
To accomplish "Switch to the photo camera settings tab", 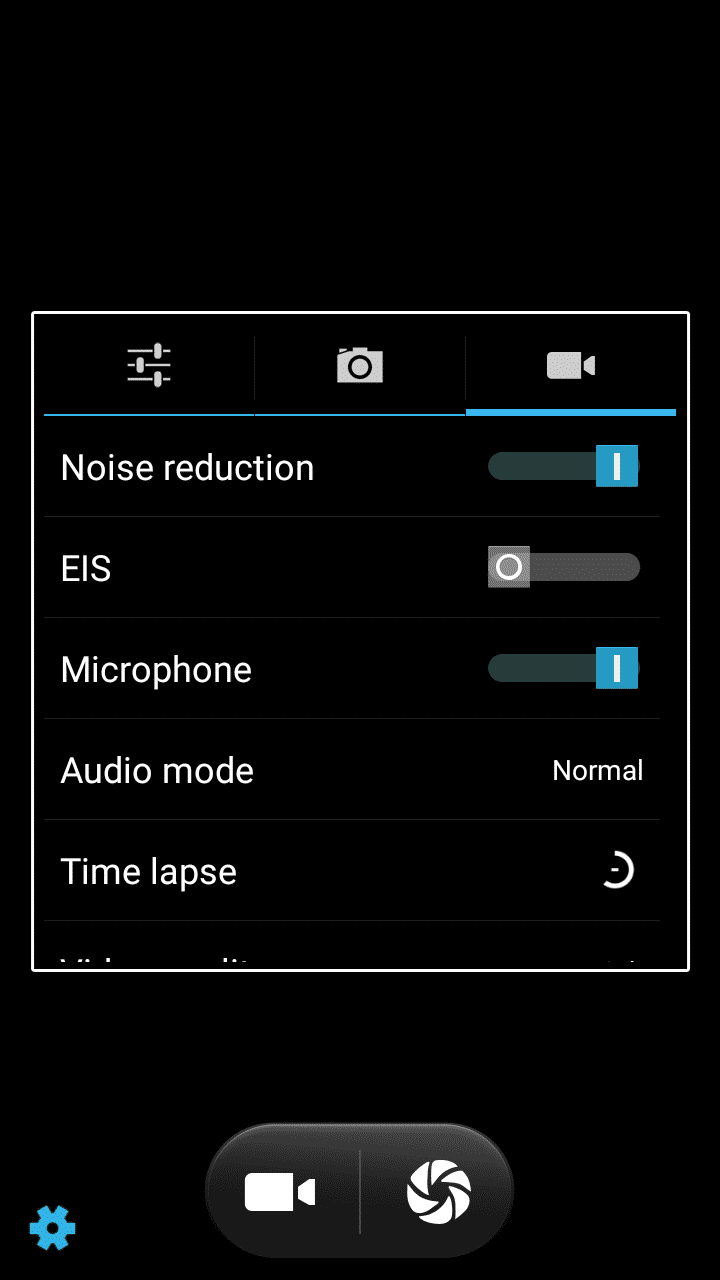I will [x=360, y=365].
